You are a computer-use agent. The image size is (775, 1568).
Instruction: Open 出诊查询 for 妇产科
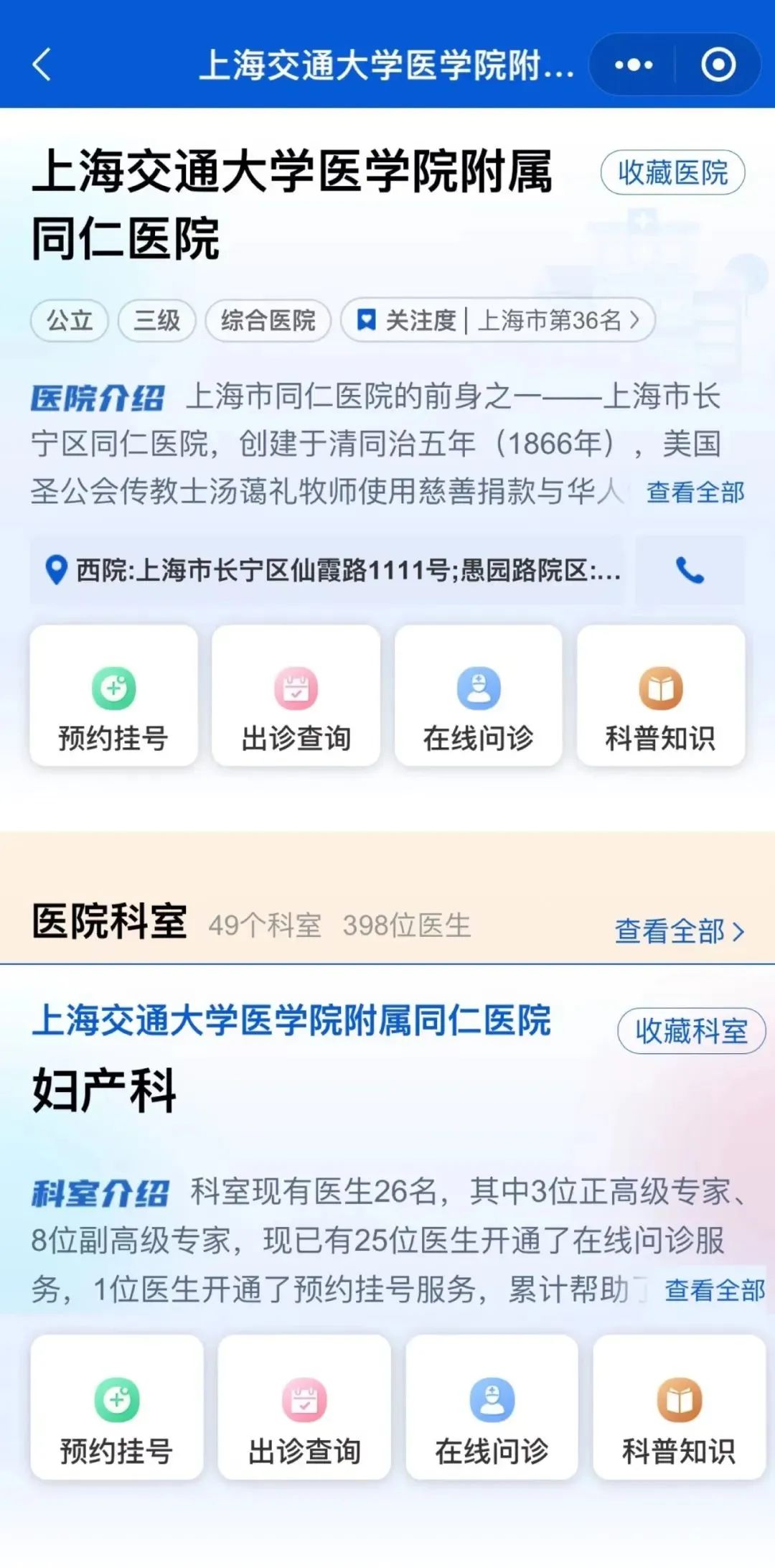pos(304,1408)
